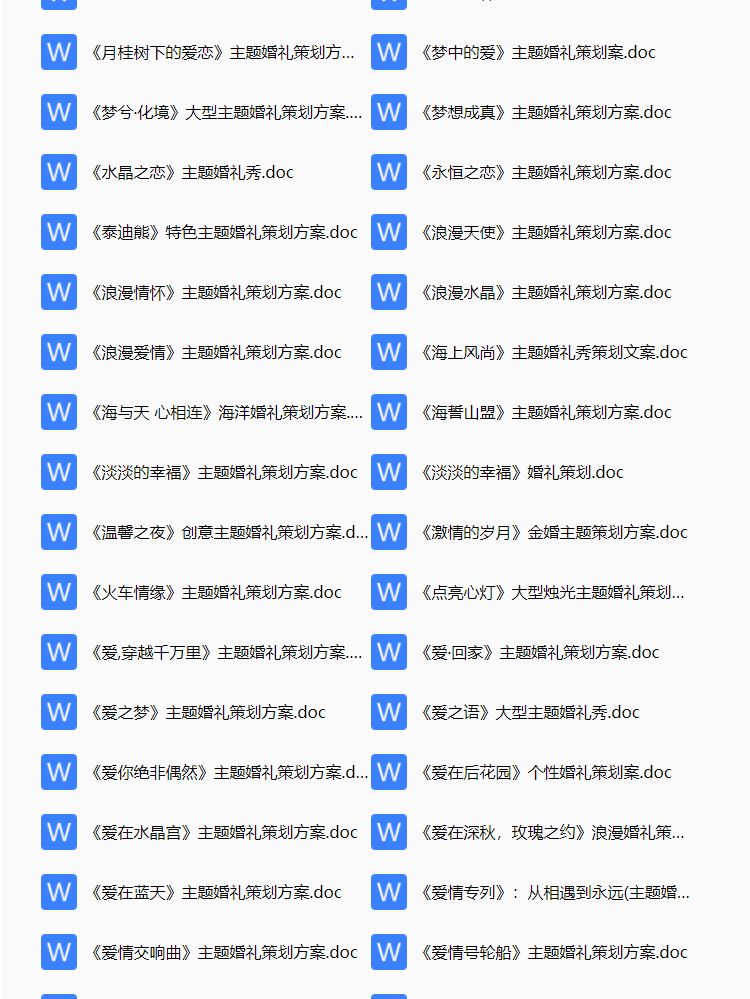This screenshot has height=999, width=750.
Task: Click the Word icon for 《水晶之恋》主题婚礼秀
Action: pyautogui.click(x=58, y=172)
